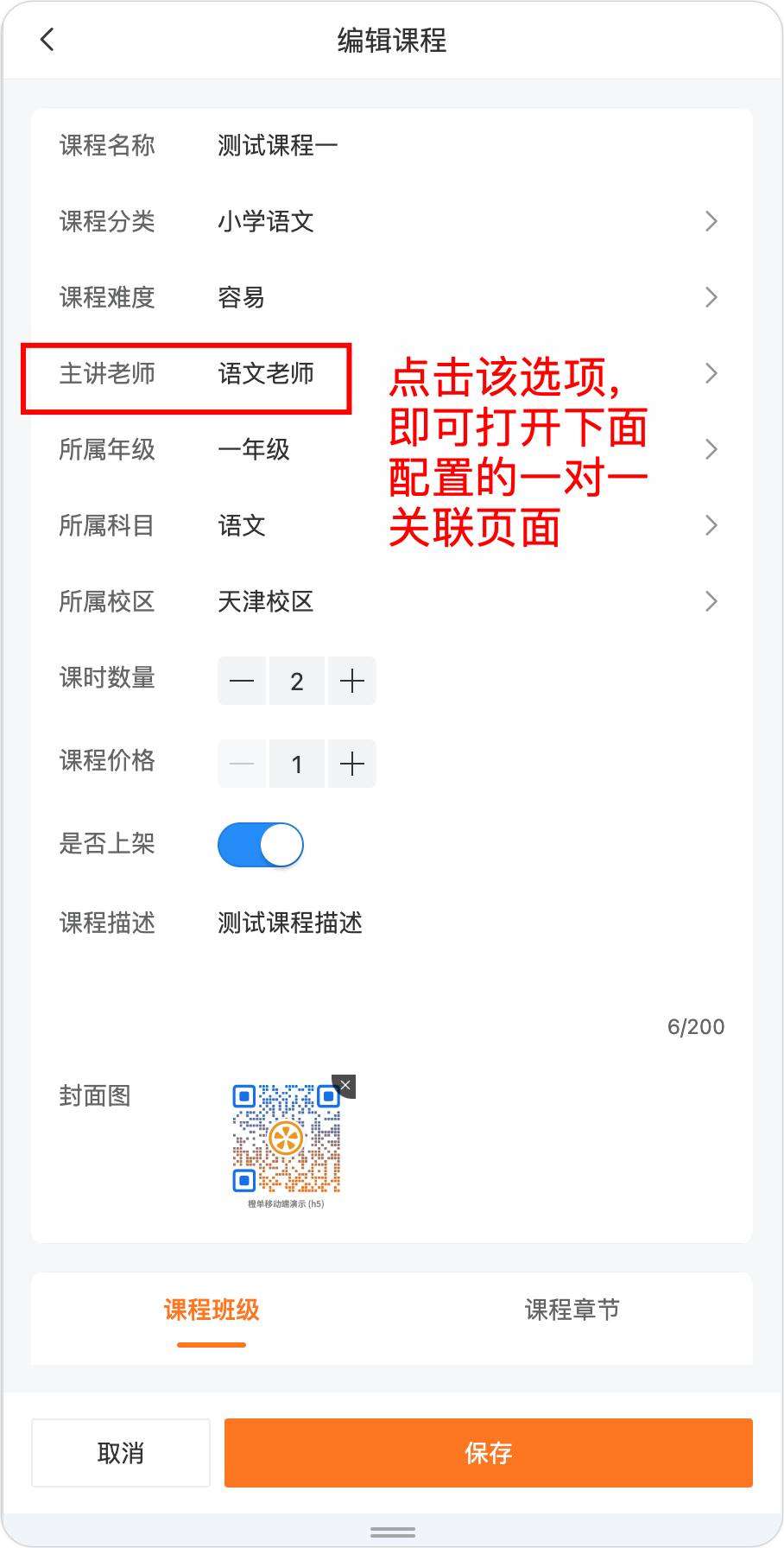Go back from the 编辑课程 page
This screenshot has height=1548, width=784.
(x=47, y=40)
